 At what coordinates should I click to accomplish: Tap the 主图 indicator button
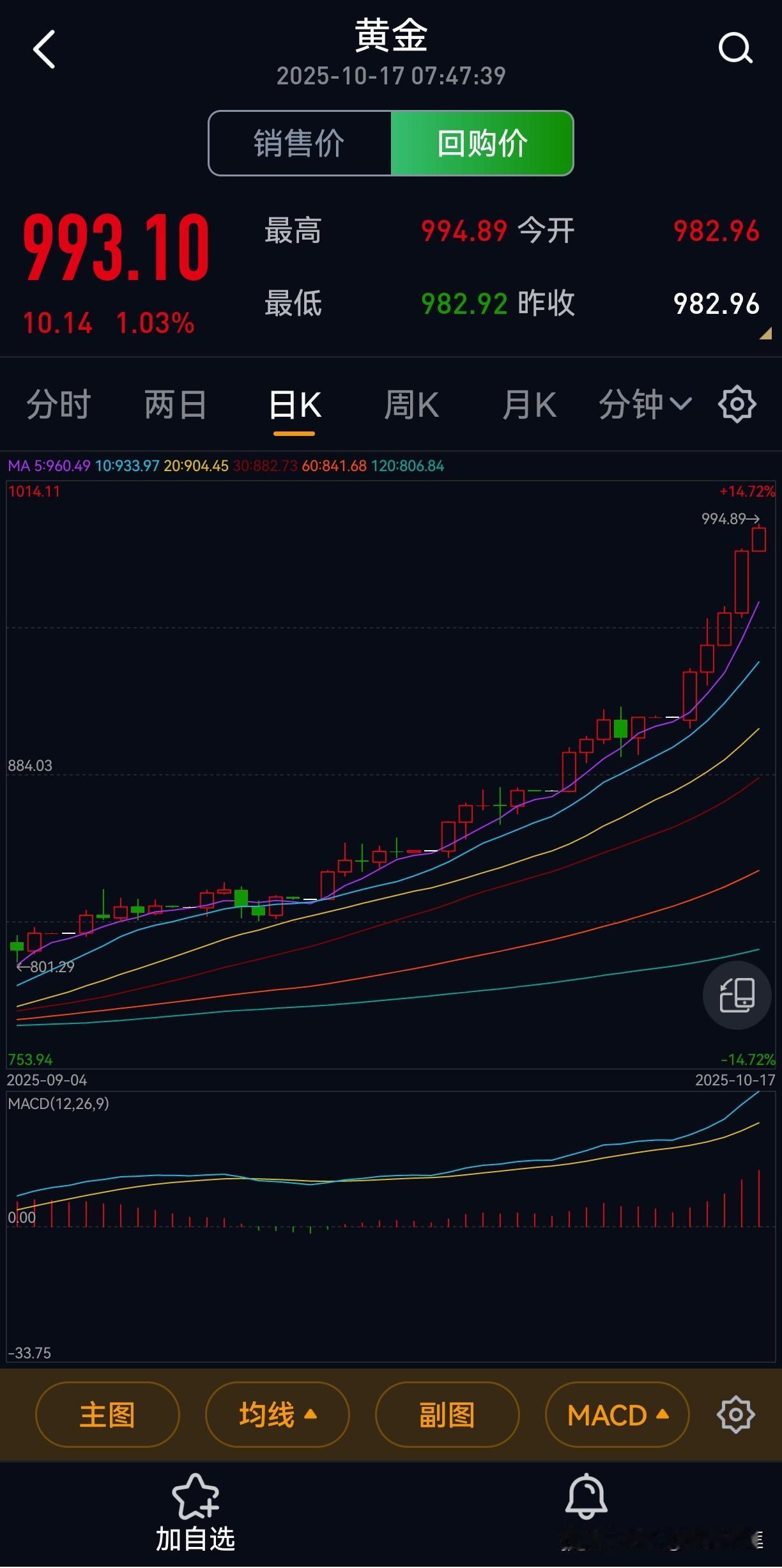107,1415
